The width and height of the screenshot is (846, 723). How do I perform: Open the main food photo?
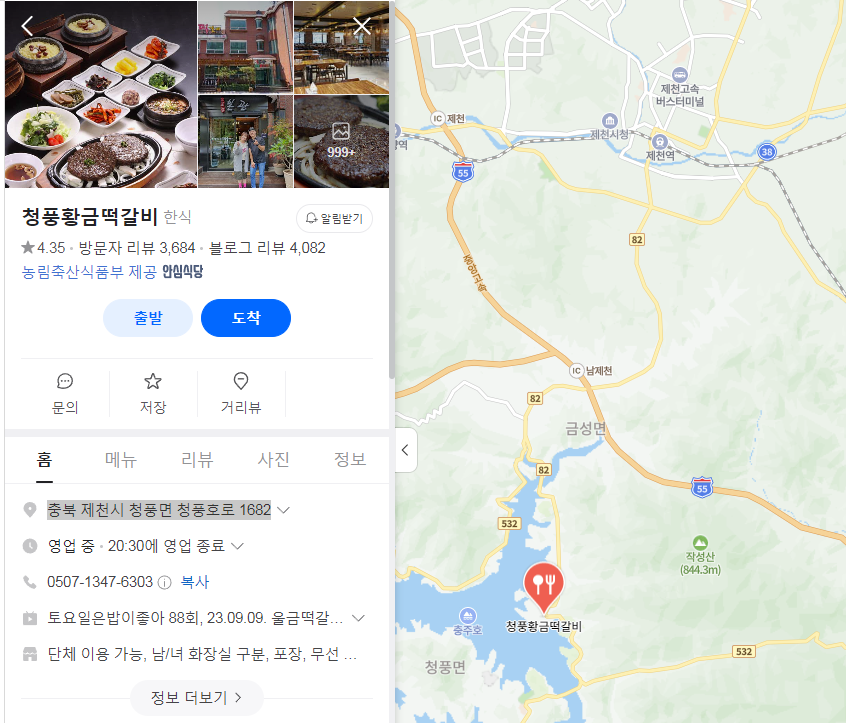coord(99,95)
